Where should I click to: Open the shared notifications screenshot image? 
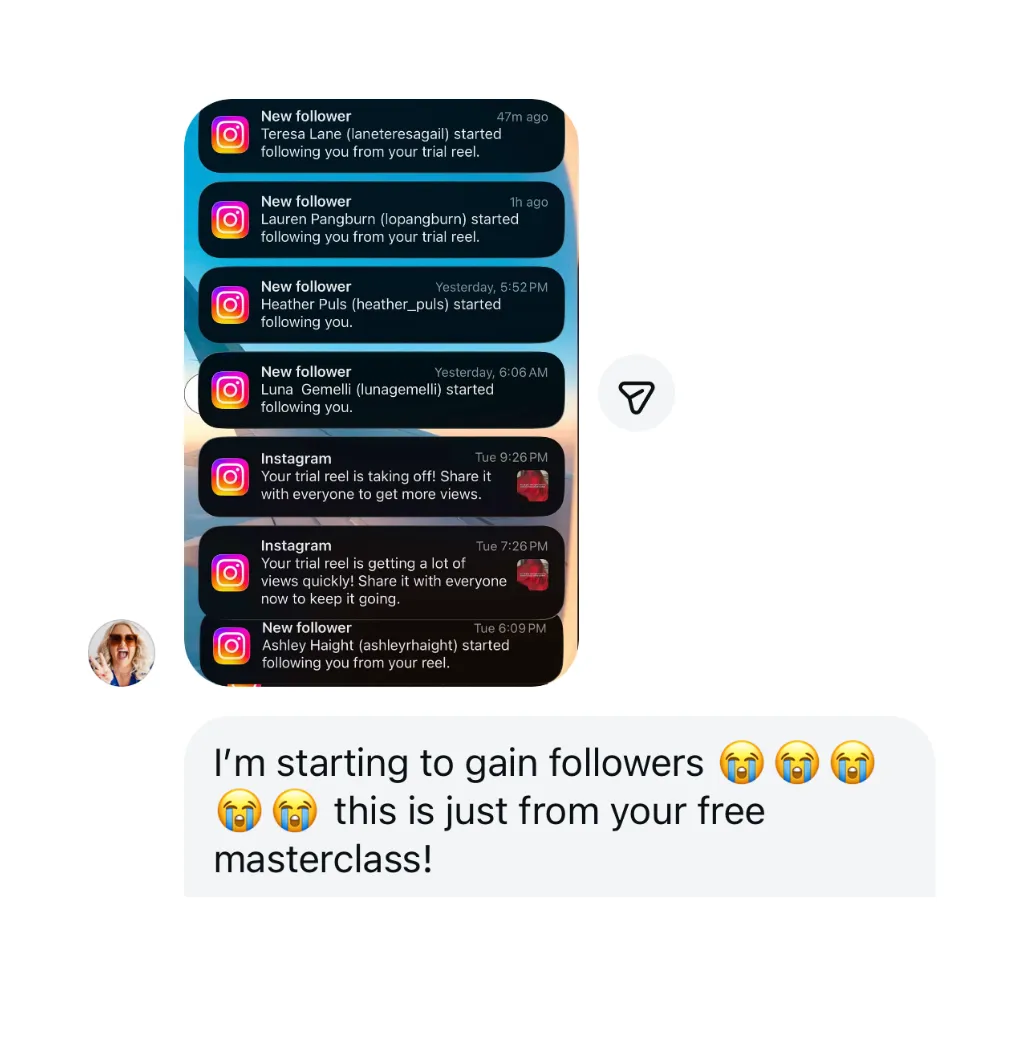[x=381, y=392]
